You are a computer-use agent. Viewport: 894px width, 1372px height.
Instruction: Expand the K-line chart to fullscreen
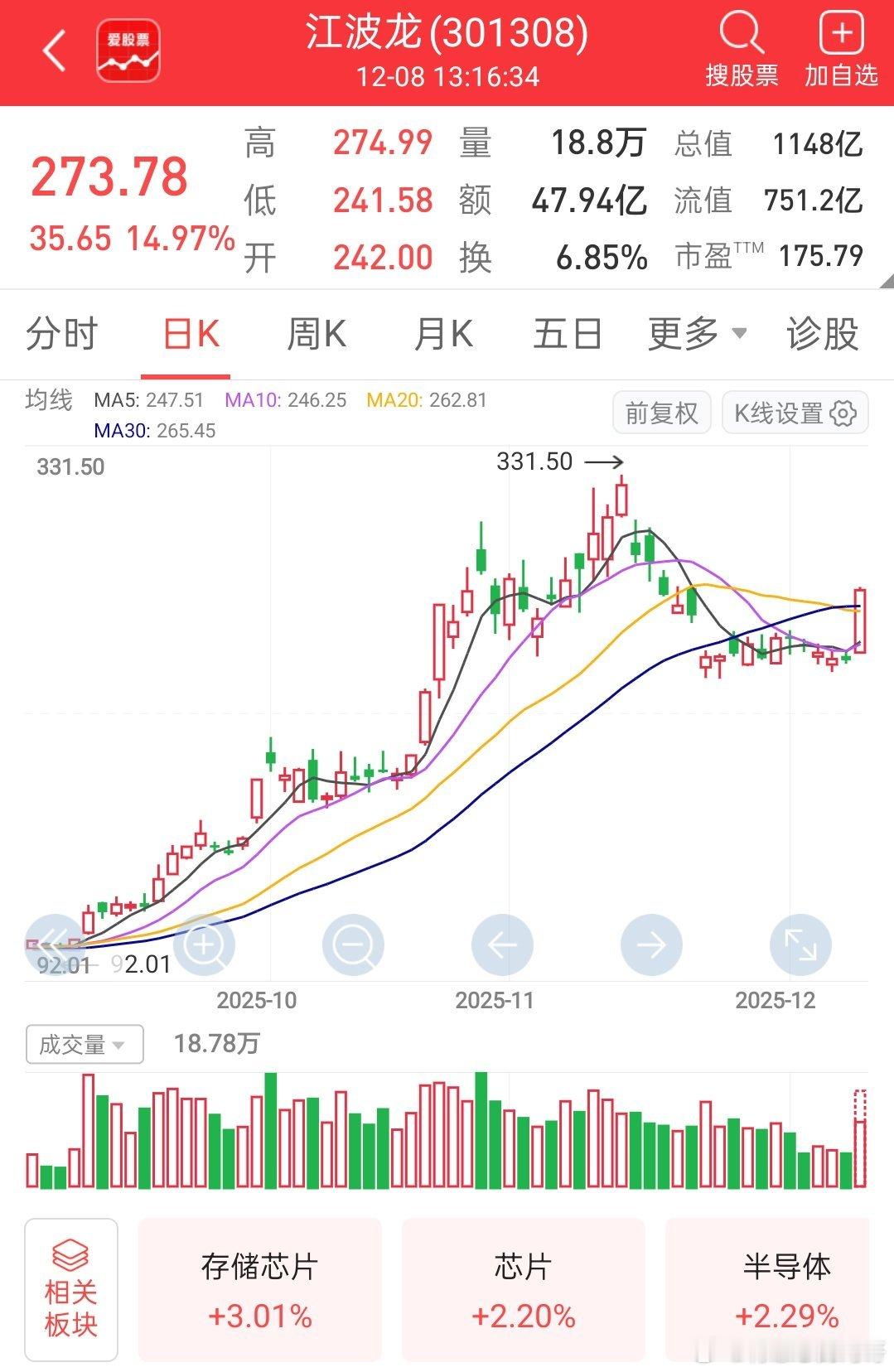800,944
